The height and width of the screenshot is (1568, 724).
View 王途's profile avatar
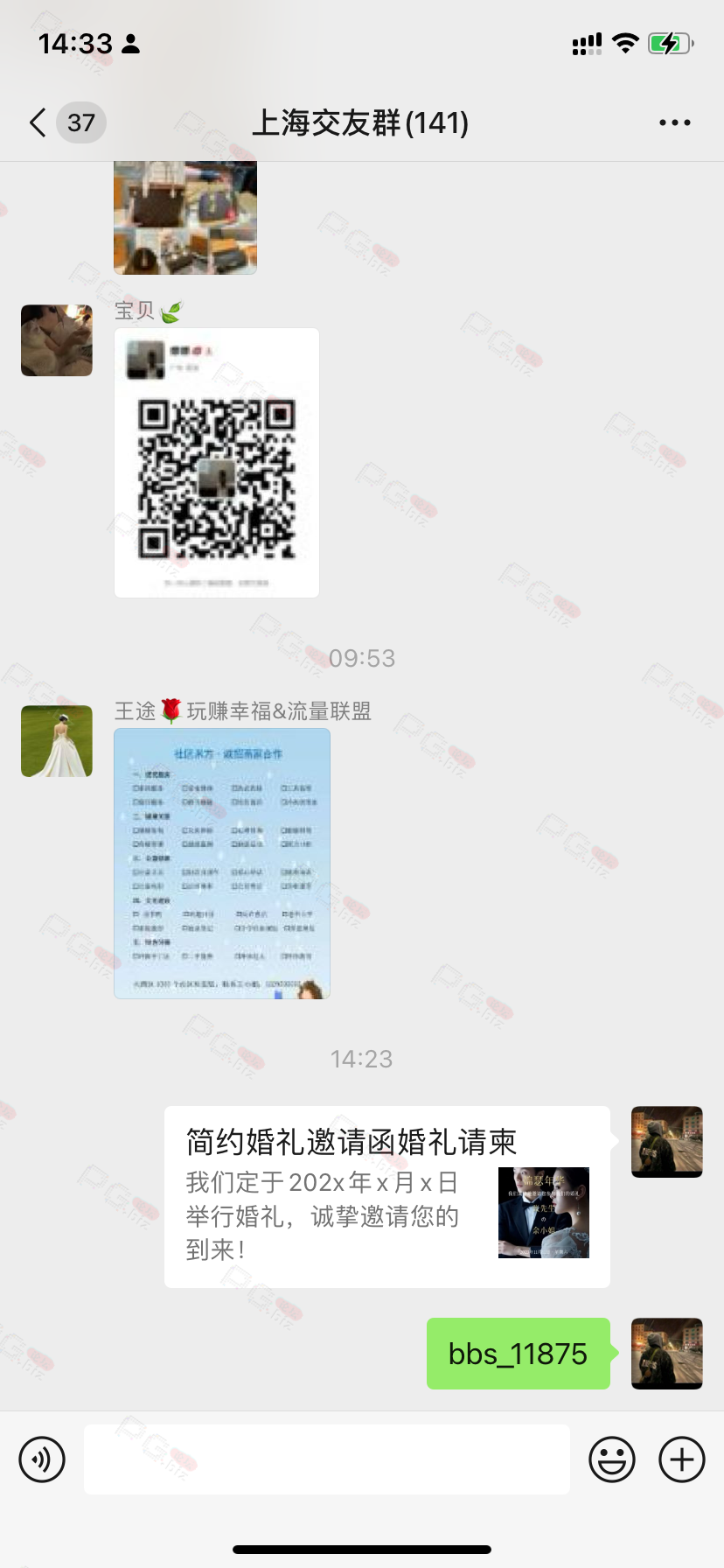[x=57, y=741]
